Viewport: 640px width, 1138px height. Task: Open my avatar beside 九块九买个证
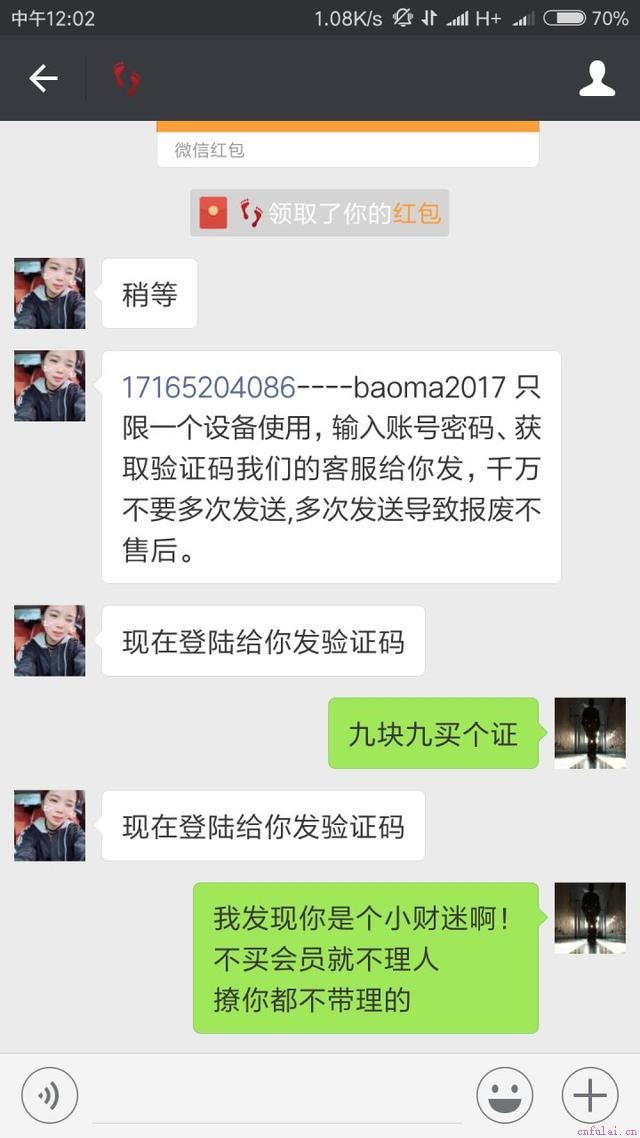[x=590, y=733]
